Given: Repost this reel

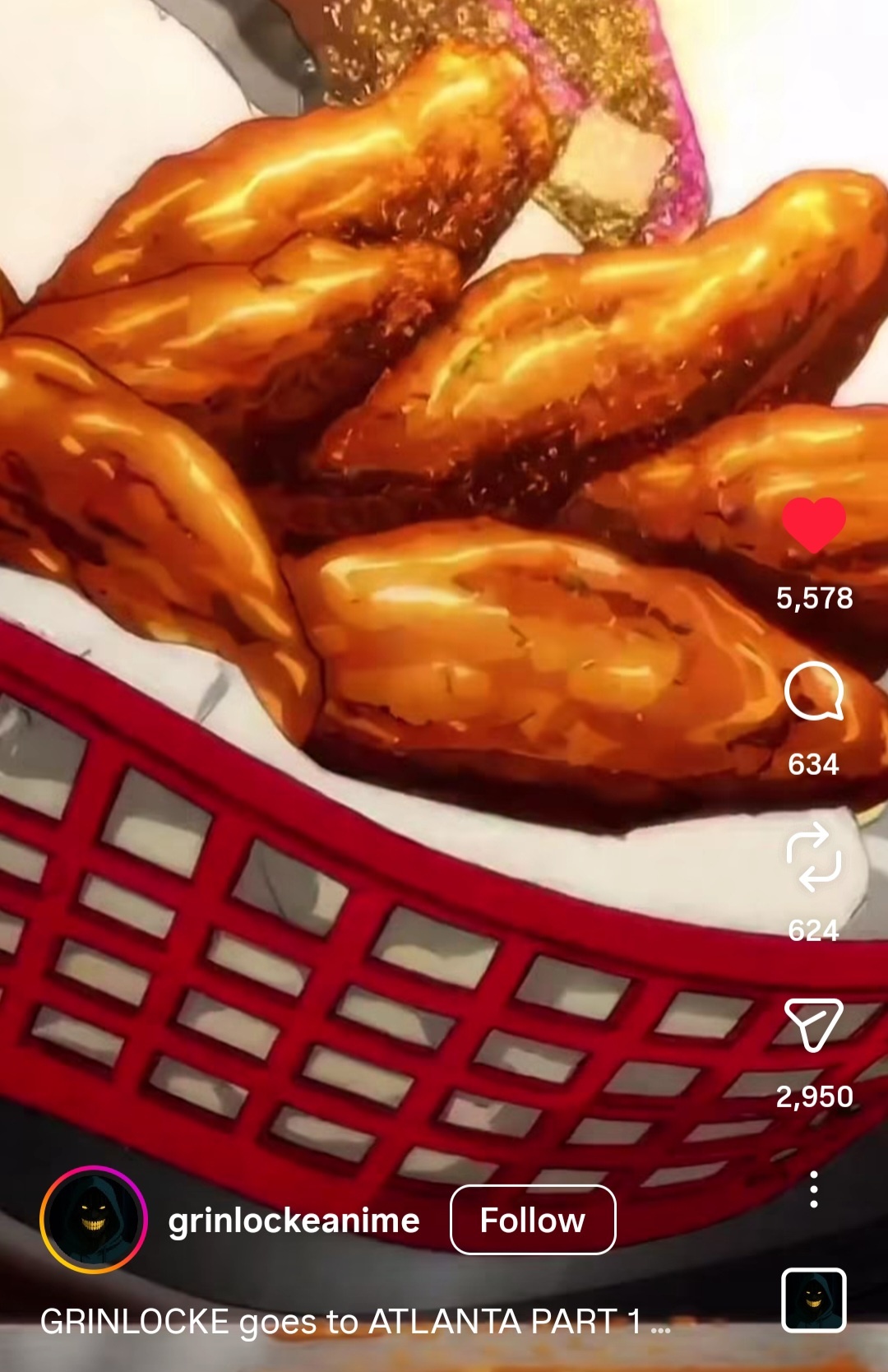Looking at the screenshot, I should (x=813, y=857).
